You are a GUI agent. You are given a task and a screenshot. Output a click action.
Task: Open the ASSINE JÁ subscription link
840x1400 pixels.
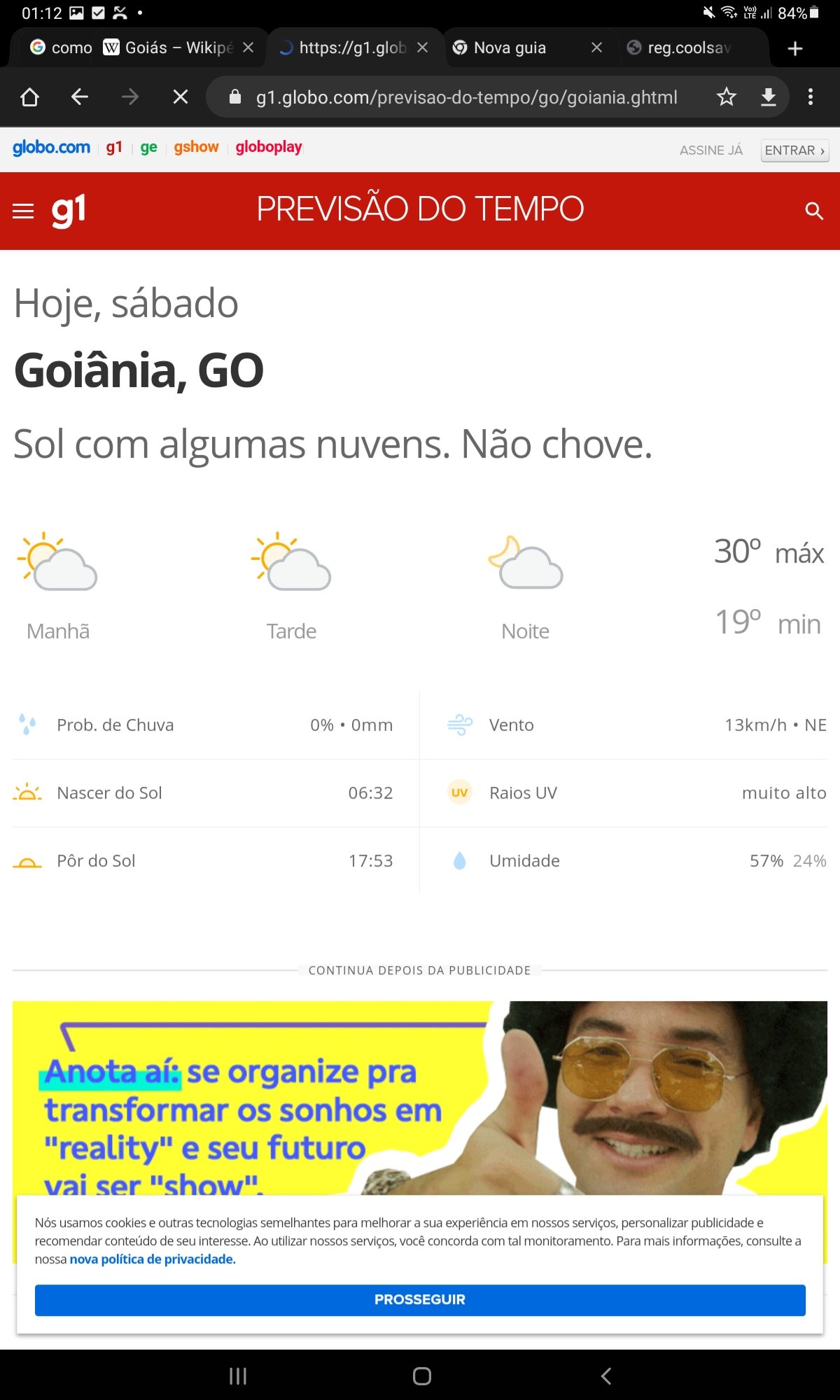(x=711, y=150)
